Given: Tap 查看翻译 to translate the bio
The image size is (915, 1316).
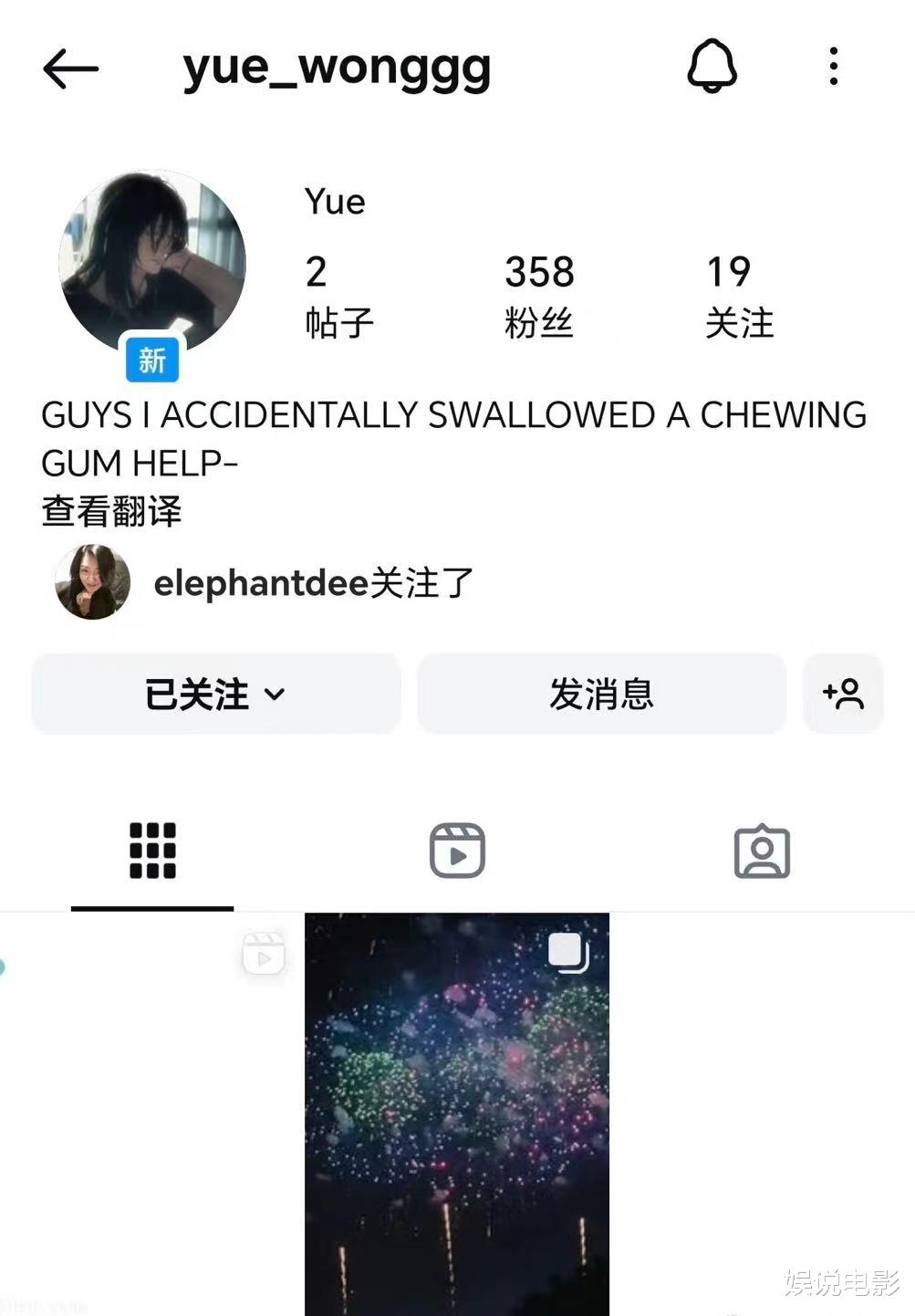Looking at the screenshot, I should tap(111, 511).
